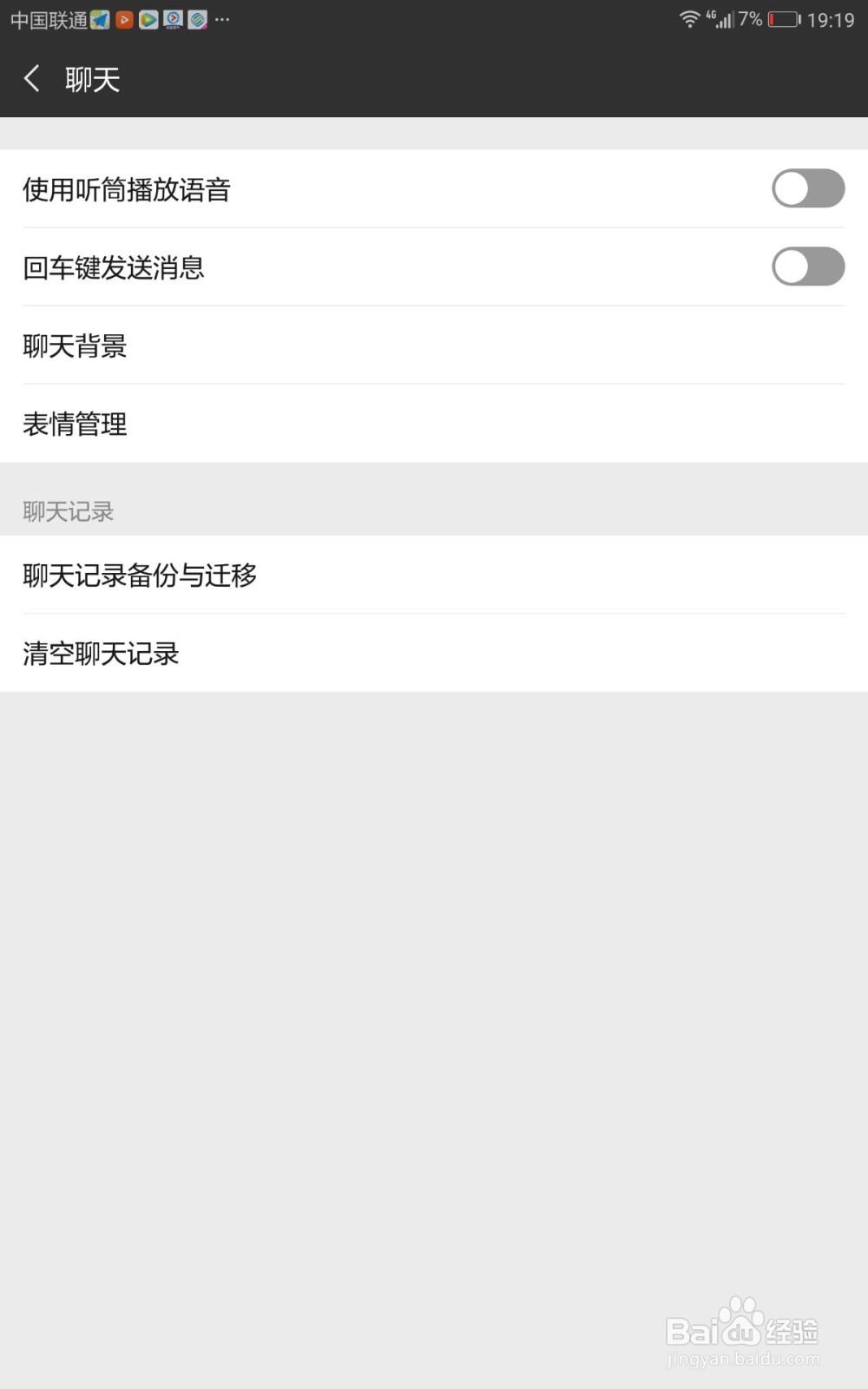This screenshot has height=1389, width=868.
Task: Select 聊天记录备份与迁移
Action: point(140,576)
